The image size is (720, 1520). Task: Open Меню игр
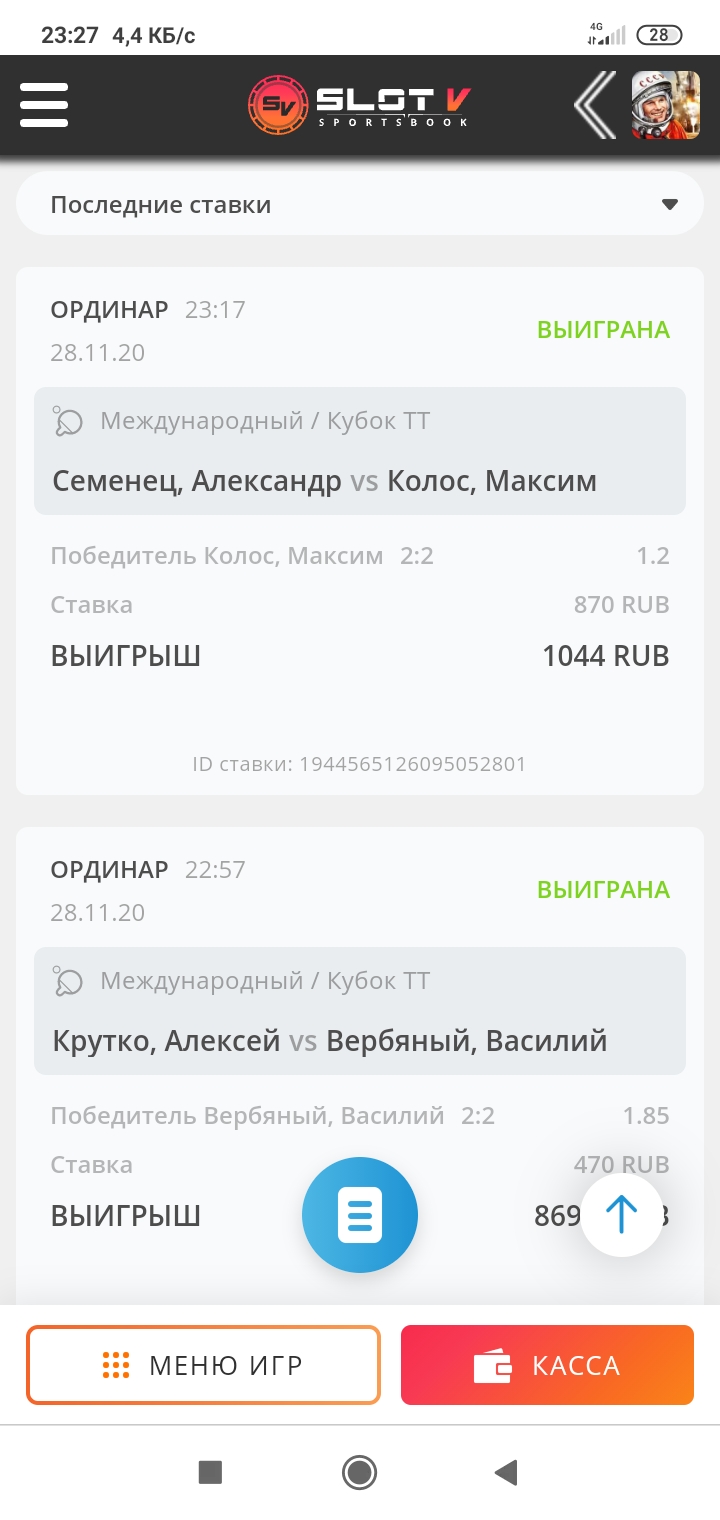point(203,1365)
